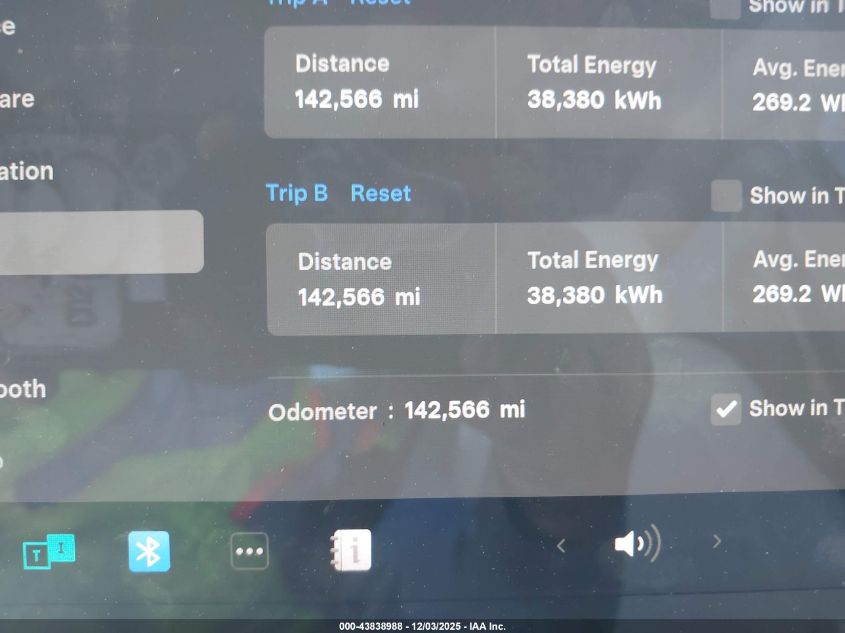Image resolution: width=845 pixels, height=633 pixels.
Task: Open the all-apps three-dot launcher
Action: pyautogui.click(x=249, y=551)
